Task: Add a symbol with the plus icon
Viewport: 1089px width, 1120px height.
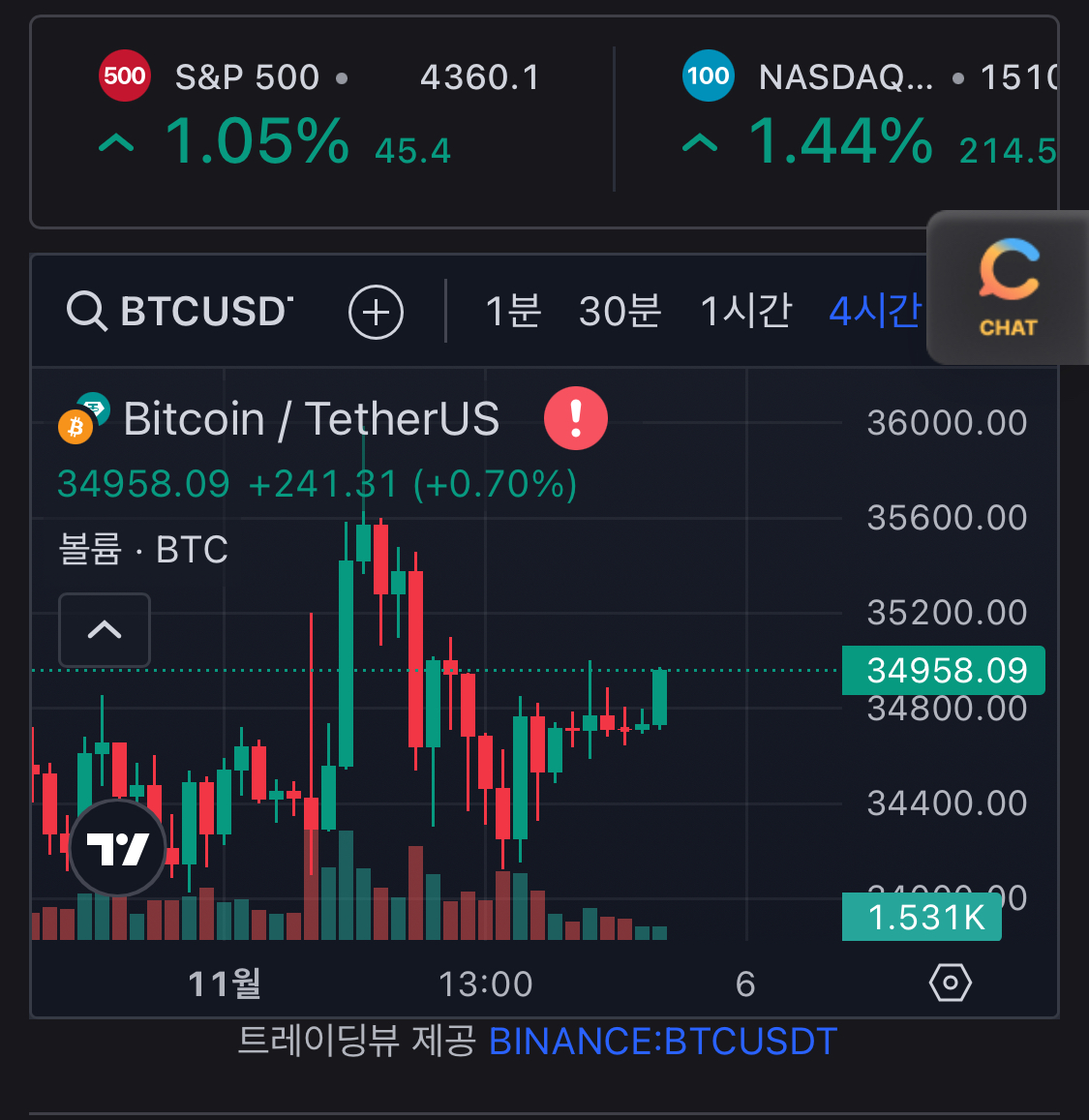Action: pyautogui.click(x=376, y=313)
